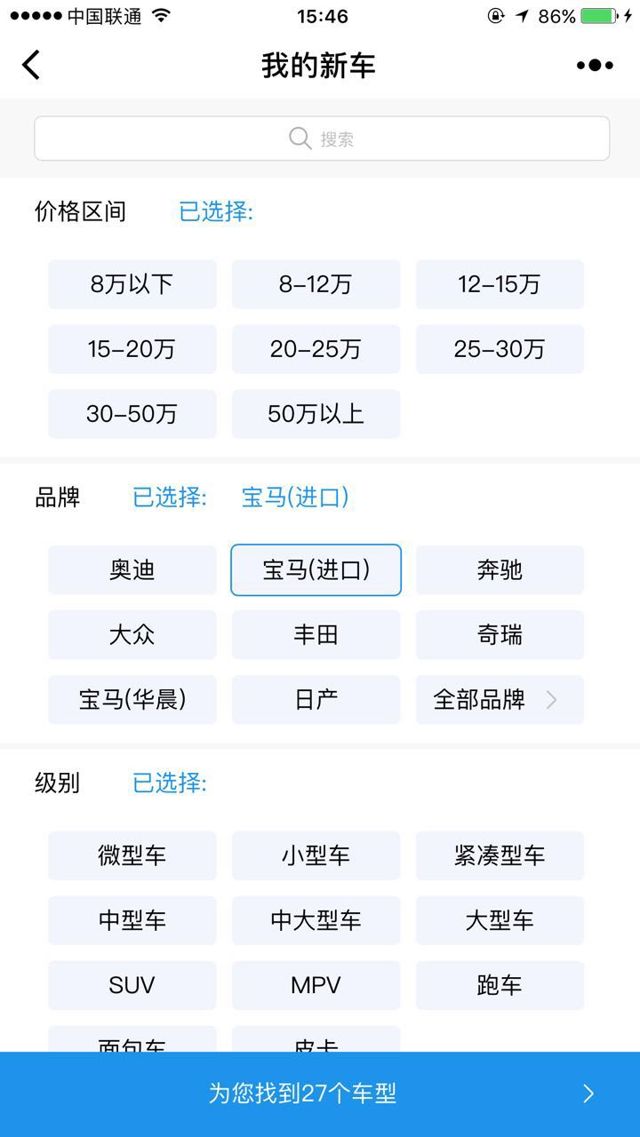Choose the 奥迪 brand
This screenshot has height=1137, width=640.
click(x=132, y=570)
